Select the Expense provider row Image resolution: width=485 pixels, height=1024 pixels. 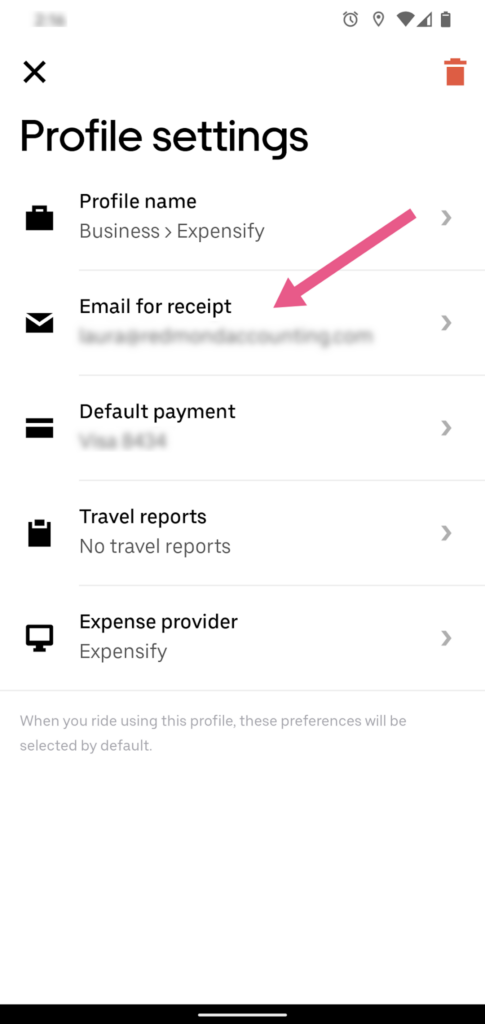tap(242, 638)
